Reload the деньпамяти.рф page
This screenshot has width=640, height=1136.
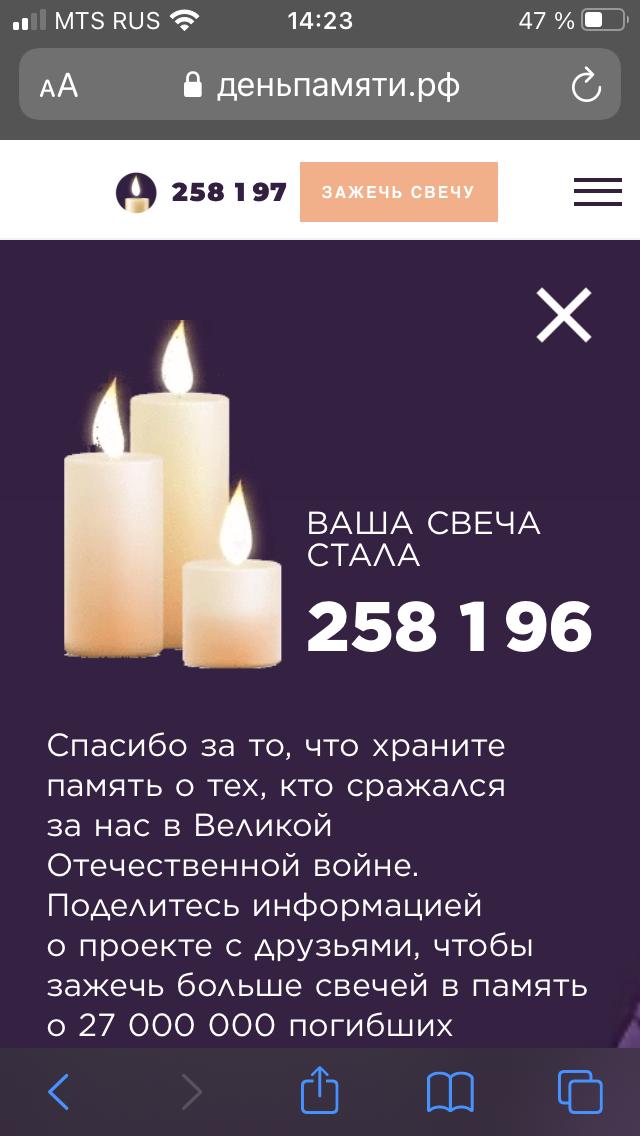(585, 86)
